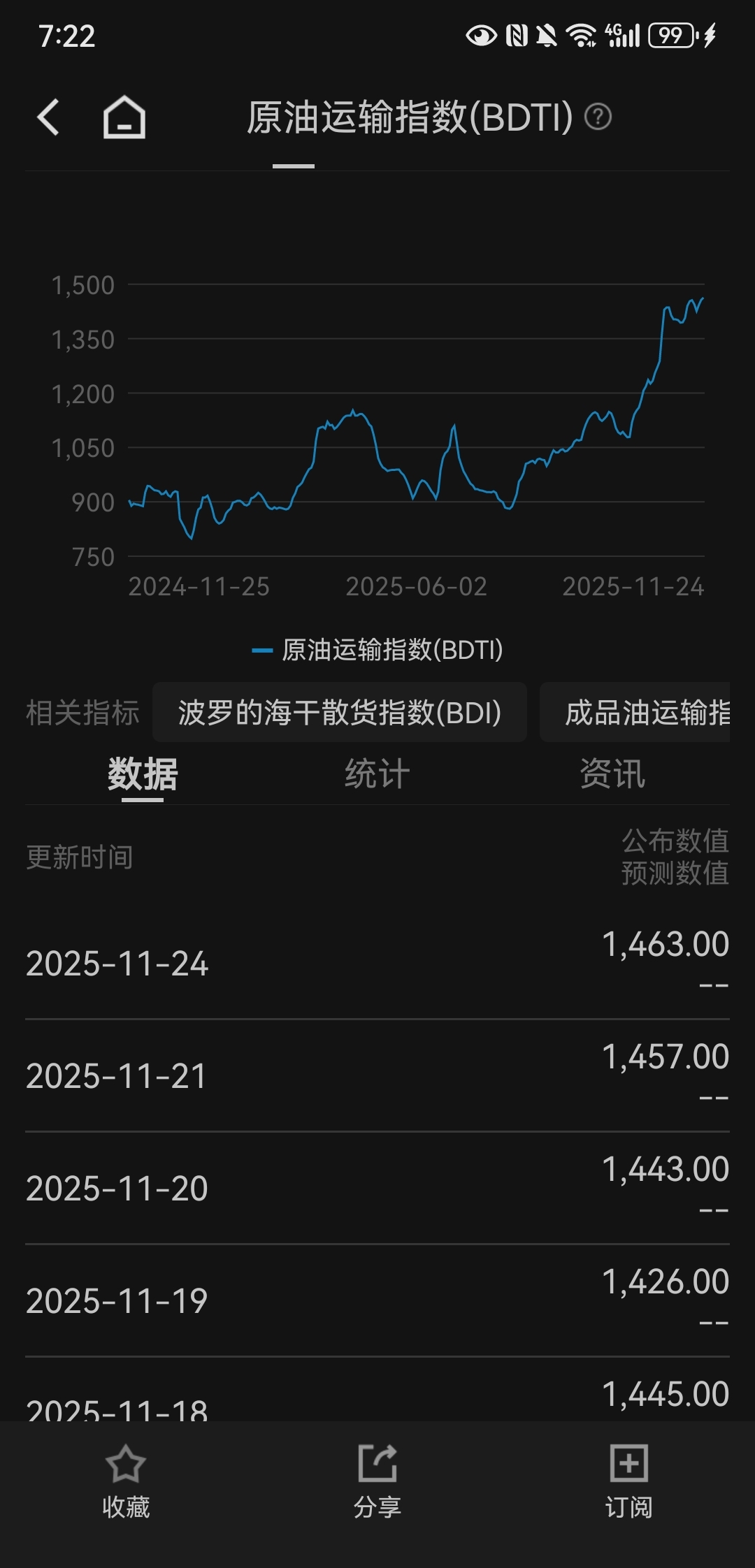Viewport: 755px width, 1568px height.
Task: Tap the question mark help icon beside the BDTI title
Action: click(x=598, y=117)
